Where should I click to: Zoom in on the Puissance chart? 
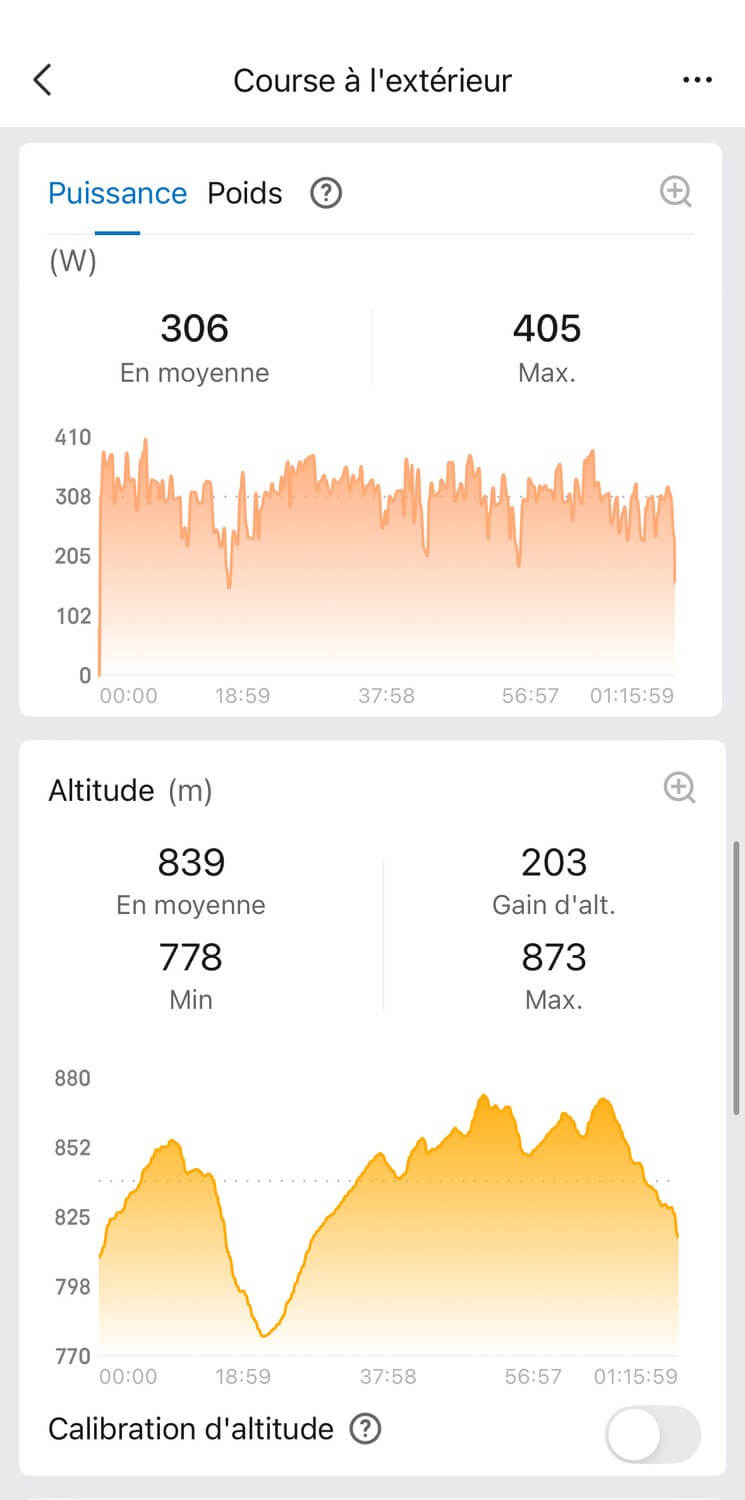click(676, 191)
